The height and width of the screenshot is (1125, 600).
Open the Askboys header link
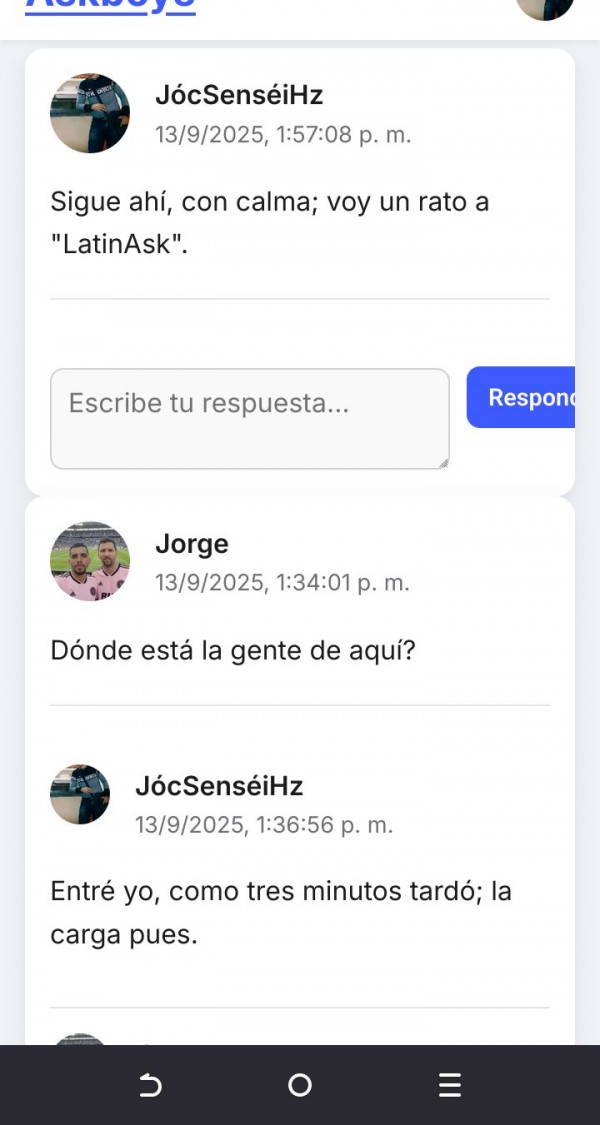pos(110,7)
